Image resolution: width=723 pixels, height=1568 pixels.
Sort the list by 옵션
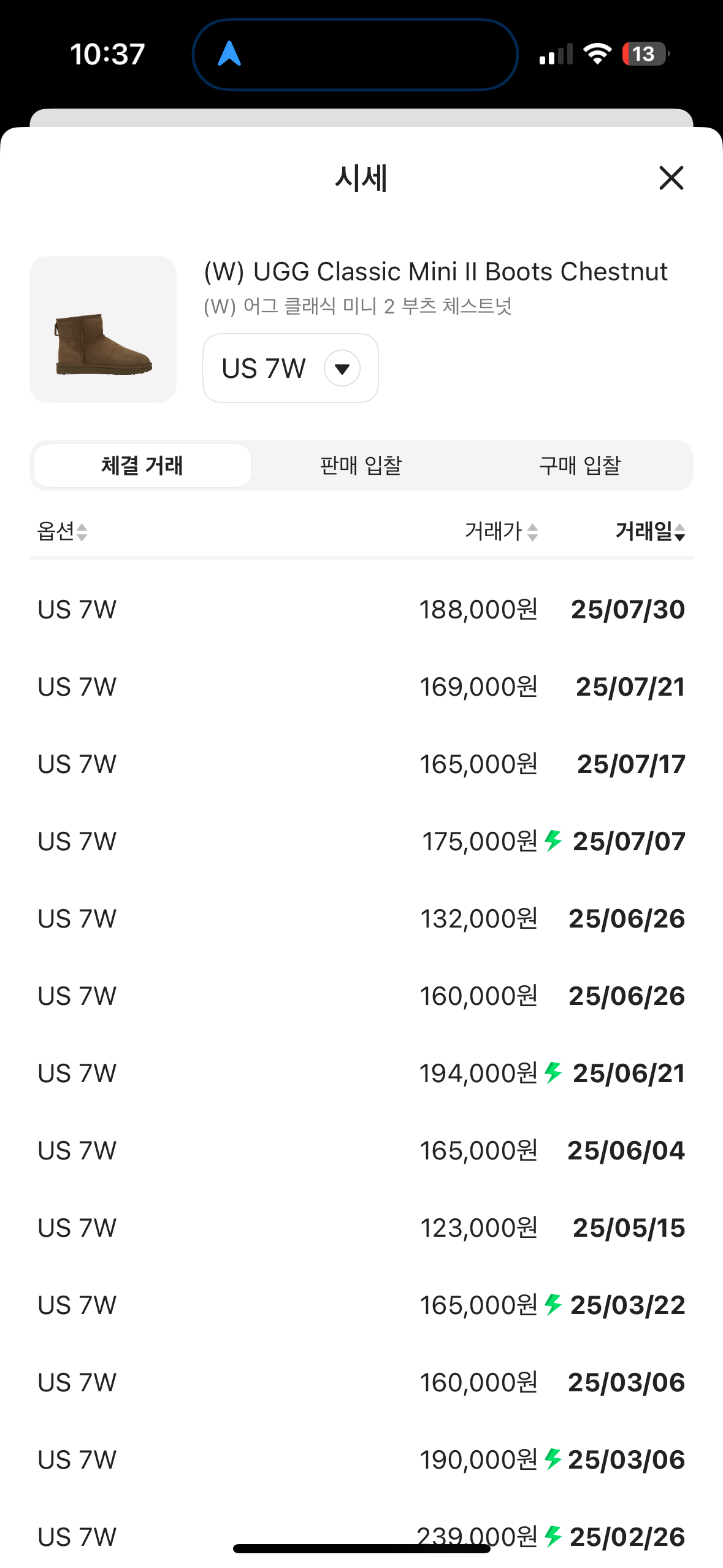[x=62, y=531]
